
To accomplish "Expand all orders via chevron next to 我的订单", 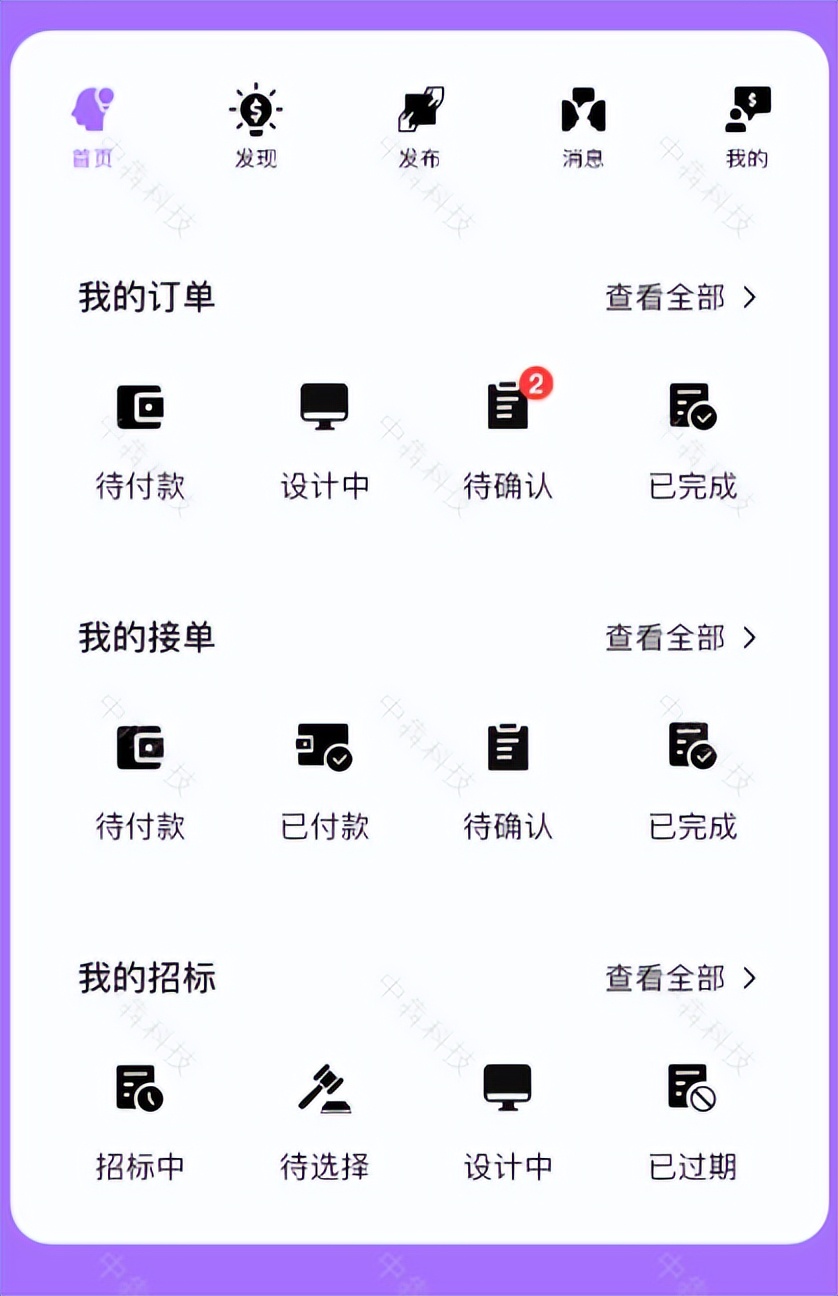I will (748, 297).
